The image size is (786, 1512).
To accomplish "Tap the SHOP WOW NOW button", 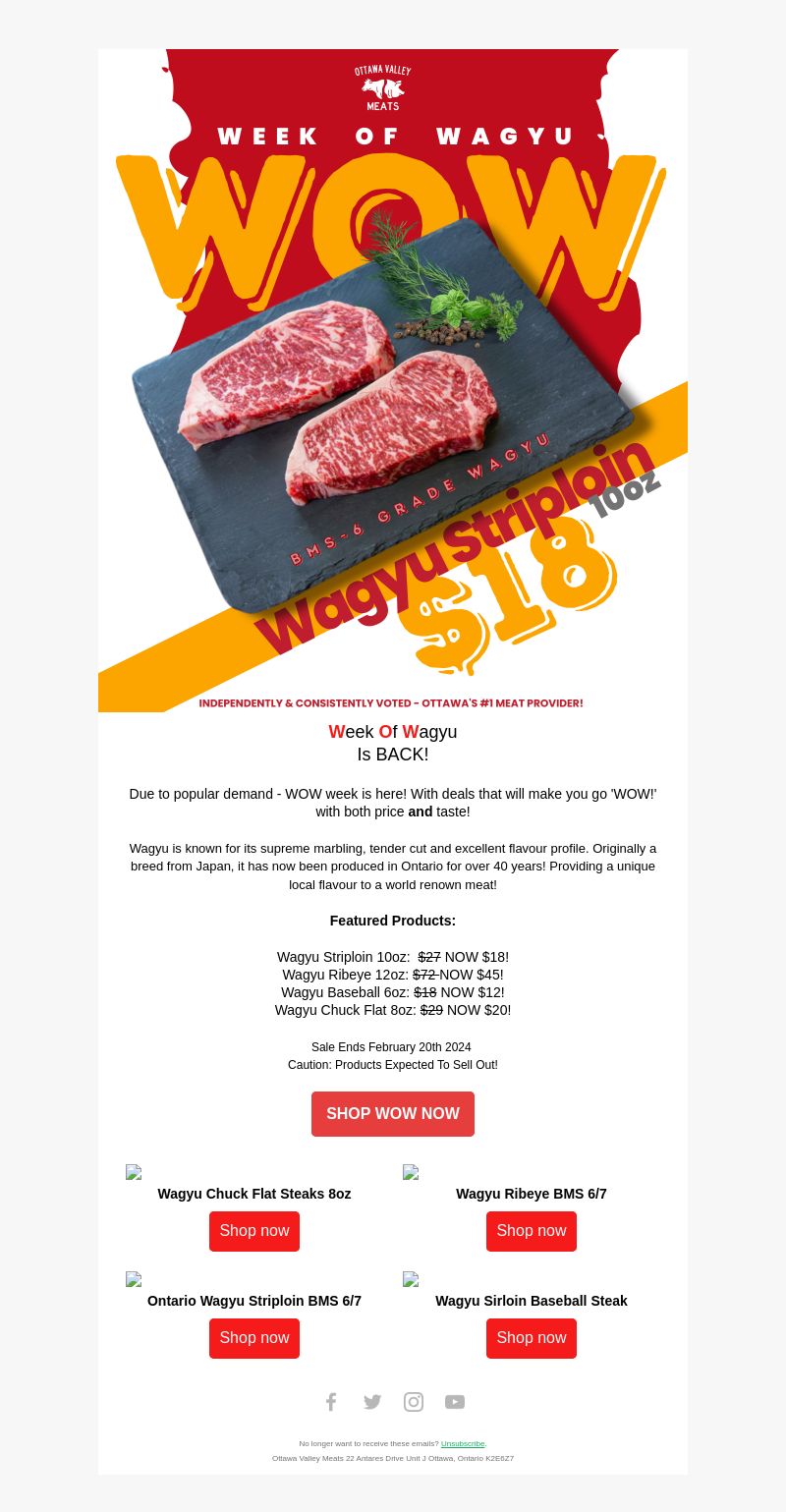I will [x=393, y=1114].
